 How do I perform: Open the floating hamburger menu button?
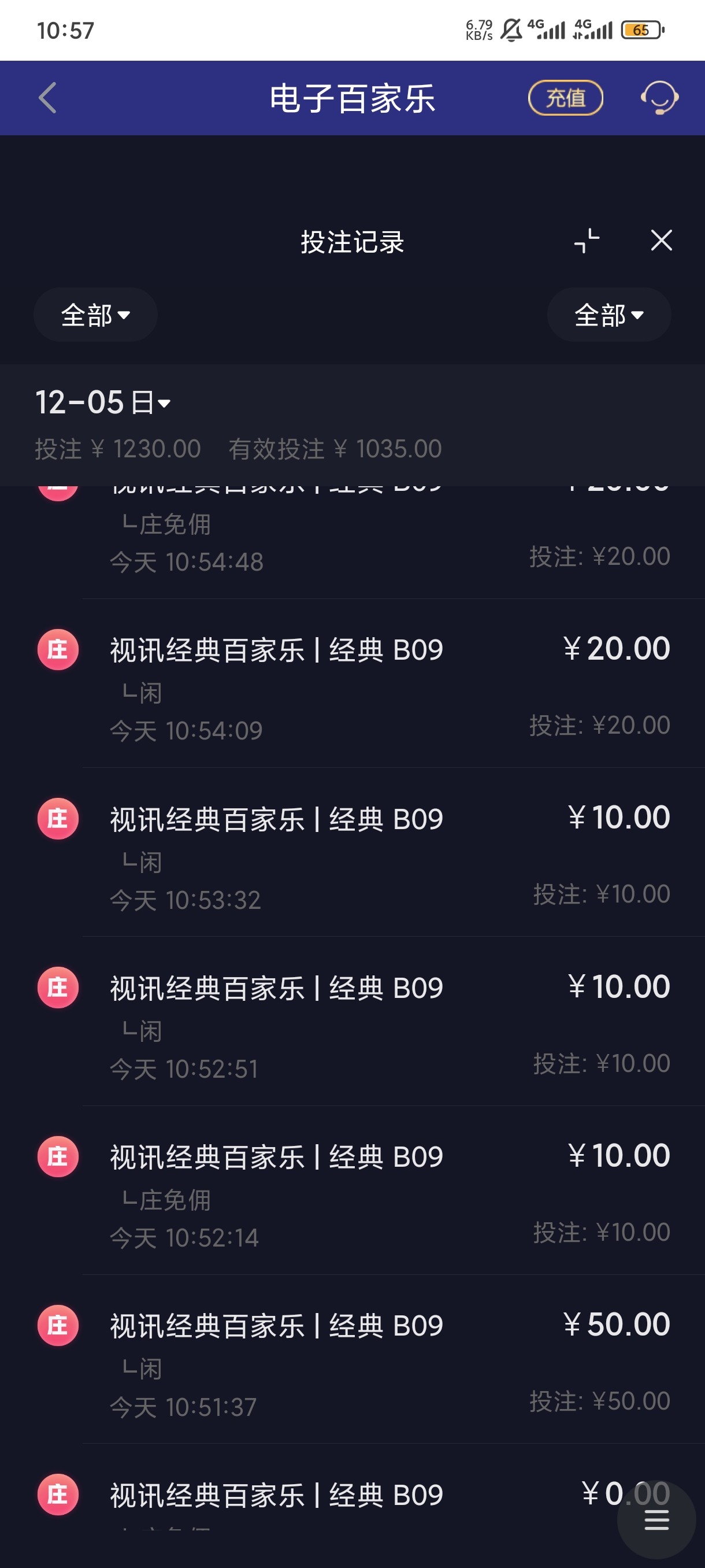tap(656, 1520)
